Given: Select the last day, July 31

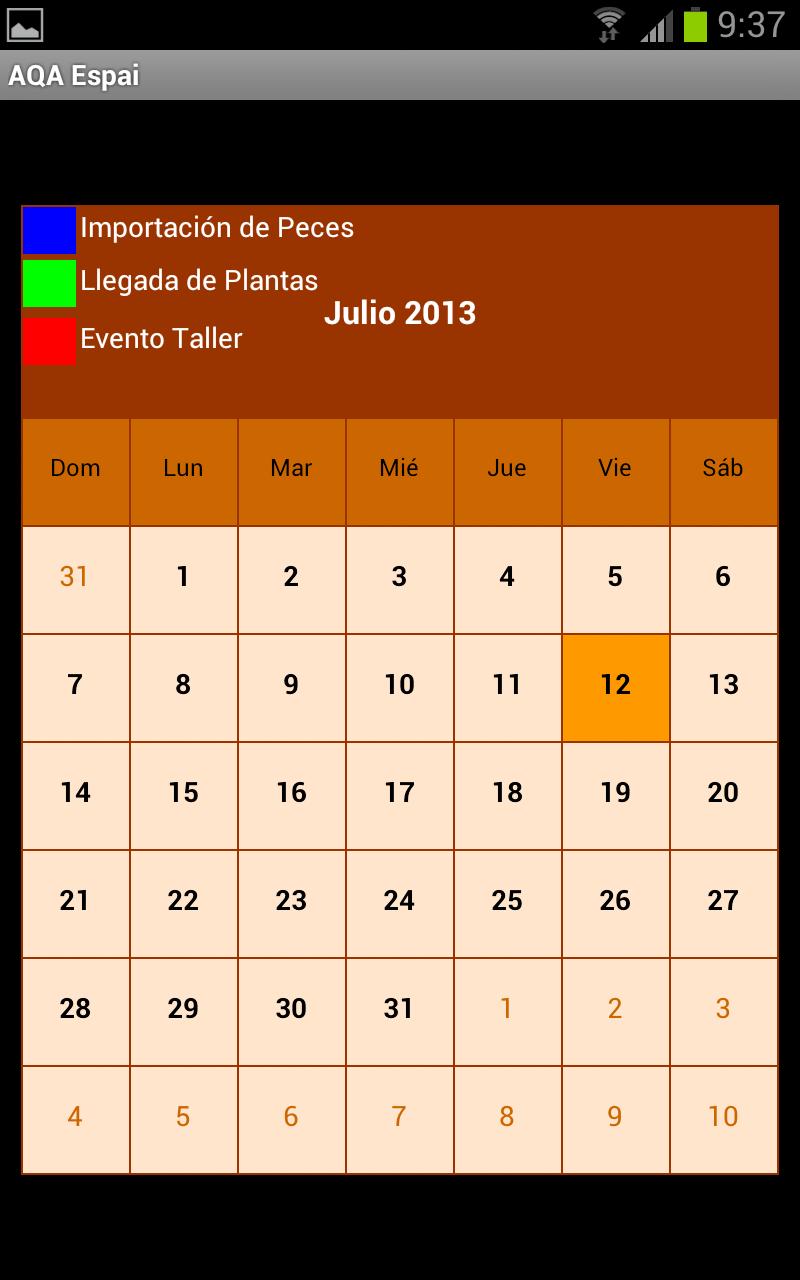Looking at the screenshot, I should click(x=399, y=1011).
